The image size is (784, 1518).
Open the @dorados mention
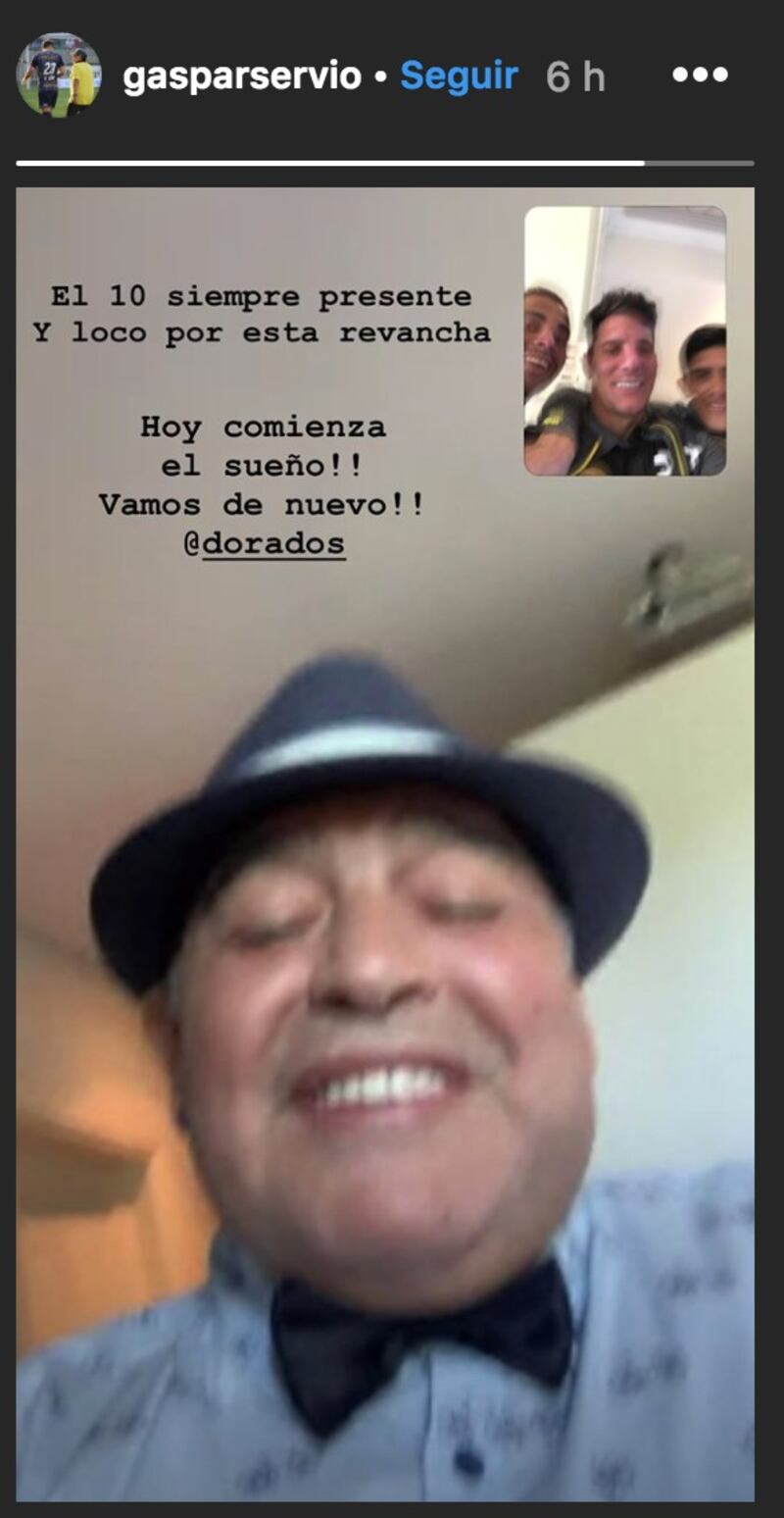264,543
